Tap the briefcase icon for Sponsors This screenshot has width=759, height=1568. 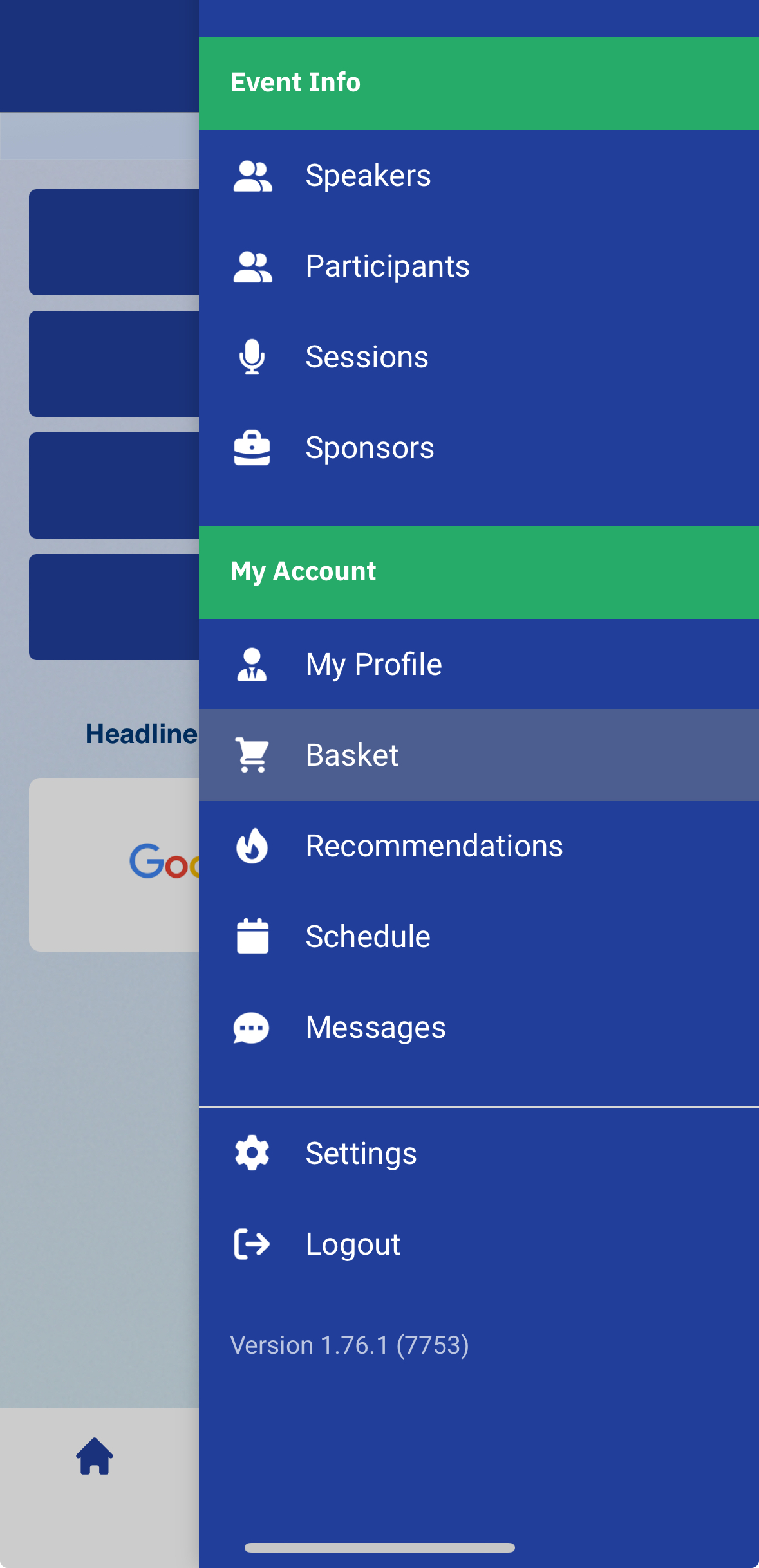point(251,447)
